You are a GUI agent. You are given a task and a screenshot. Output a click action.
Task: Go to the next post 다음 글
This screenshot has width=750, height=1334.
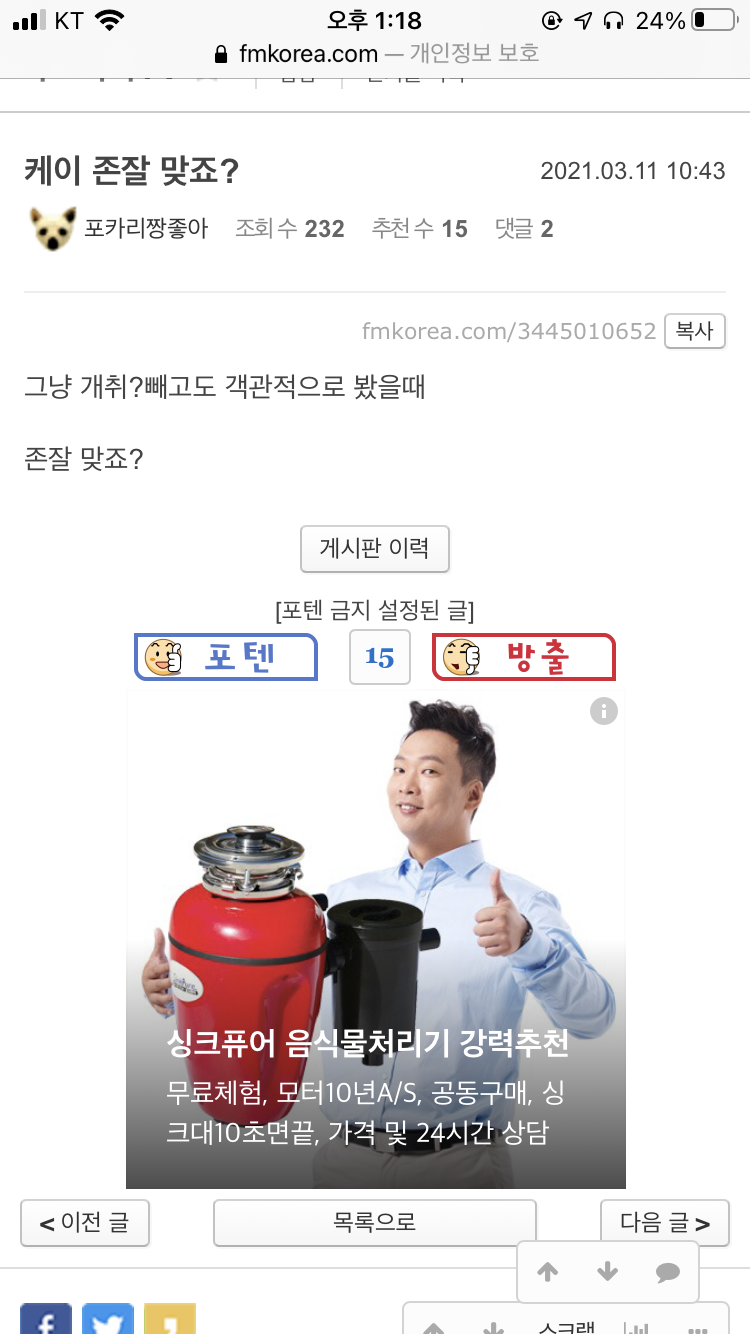[664, 1222]
